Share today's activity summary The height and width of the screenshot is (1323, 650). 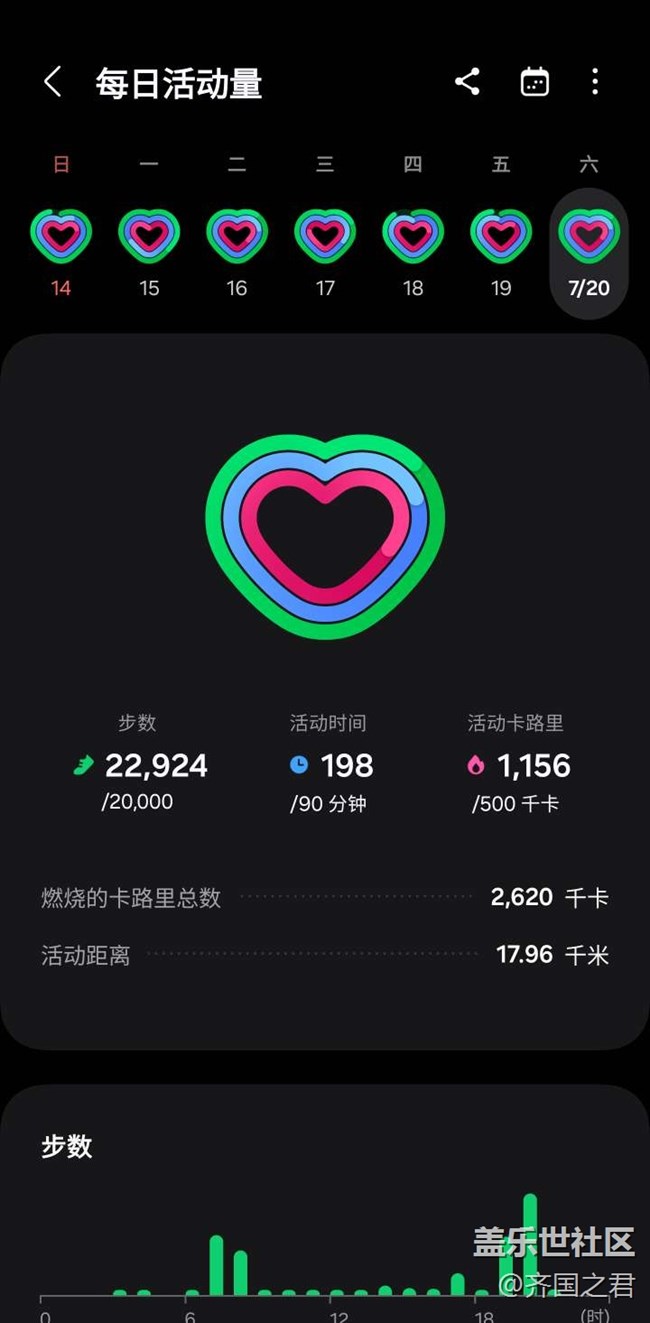pos(467,82)
